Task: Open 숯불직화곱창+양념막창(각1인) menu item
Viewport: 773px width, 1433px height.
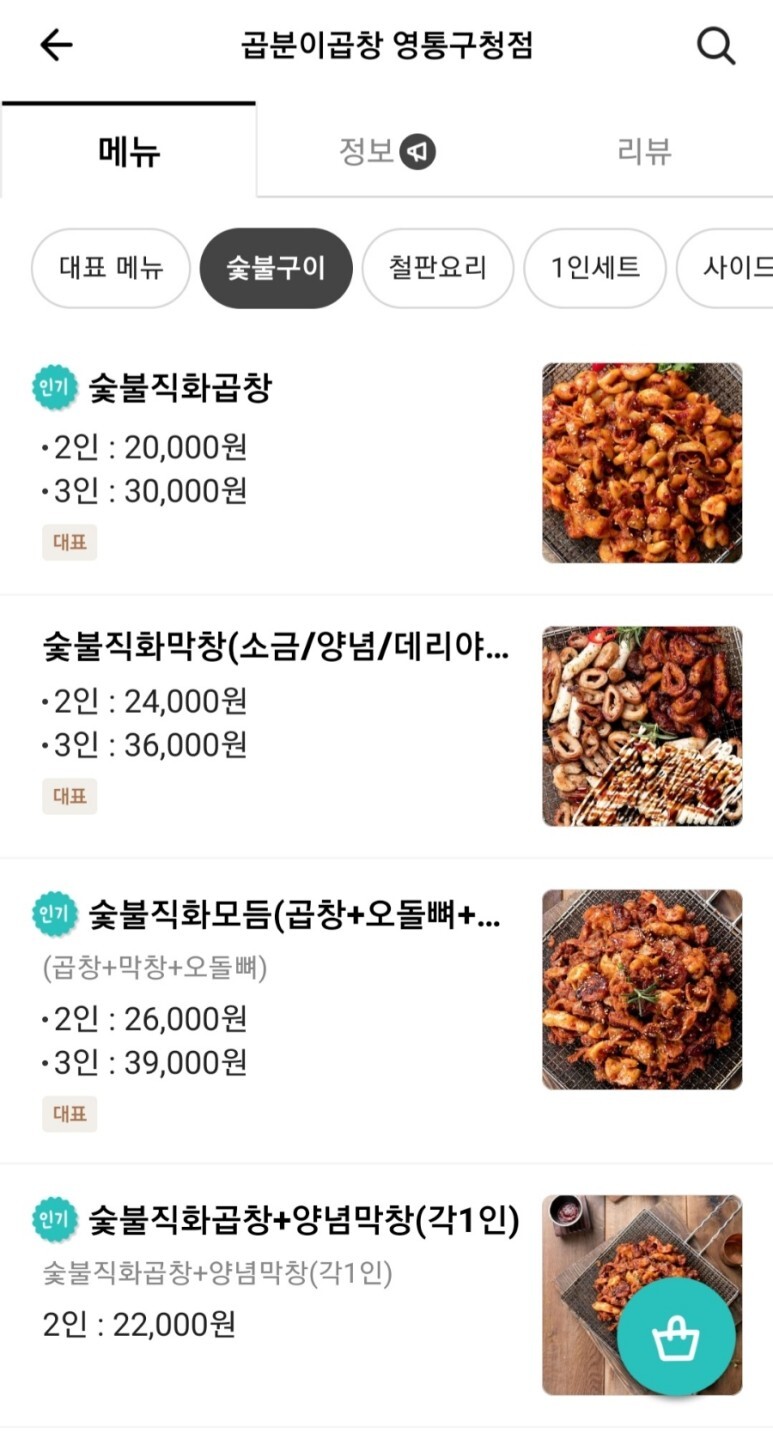Action: 386,1295
